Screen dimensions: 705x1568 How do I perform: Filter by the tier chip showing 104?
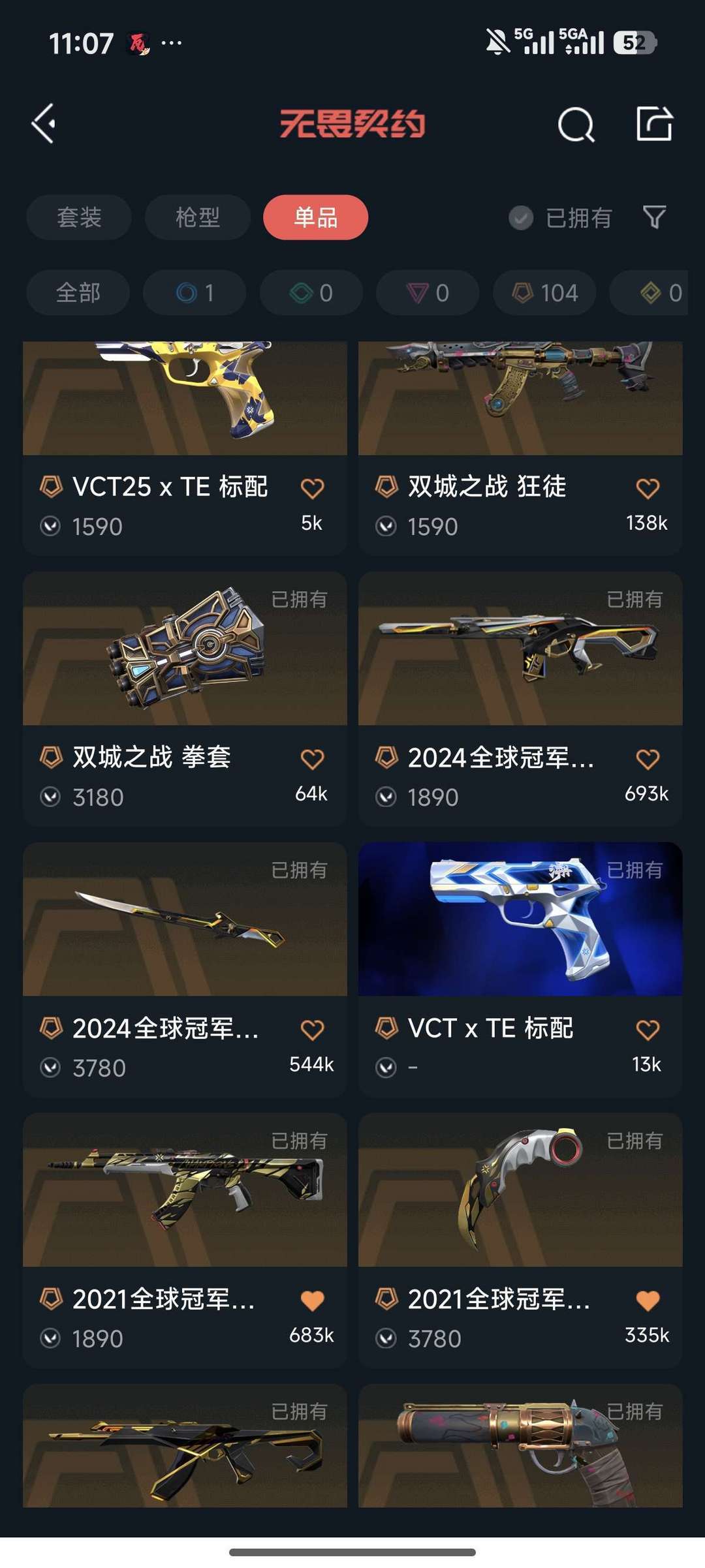[x=544, y=293]
